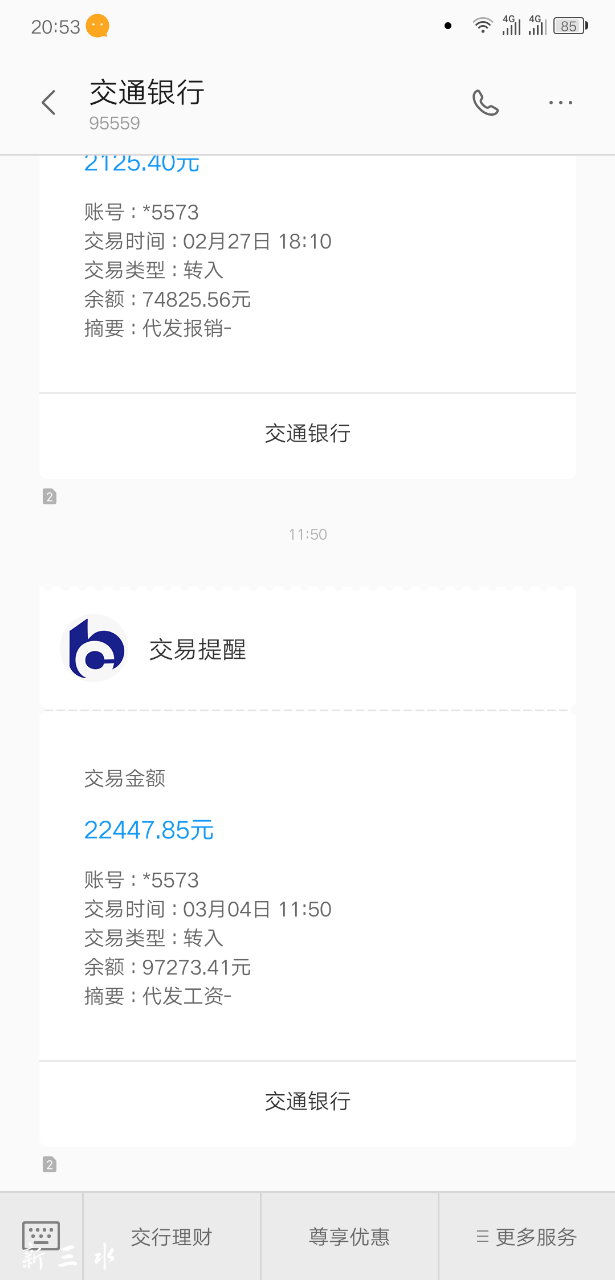Screen dimensions: 615x1280
Task: Expand 更多服务 options
Action: (527, 1237)
